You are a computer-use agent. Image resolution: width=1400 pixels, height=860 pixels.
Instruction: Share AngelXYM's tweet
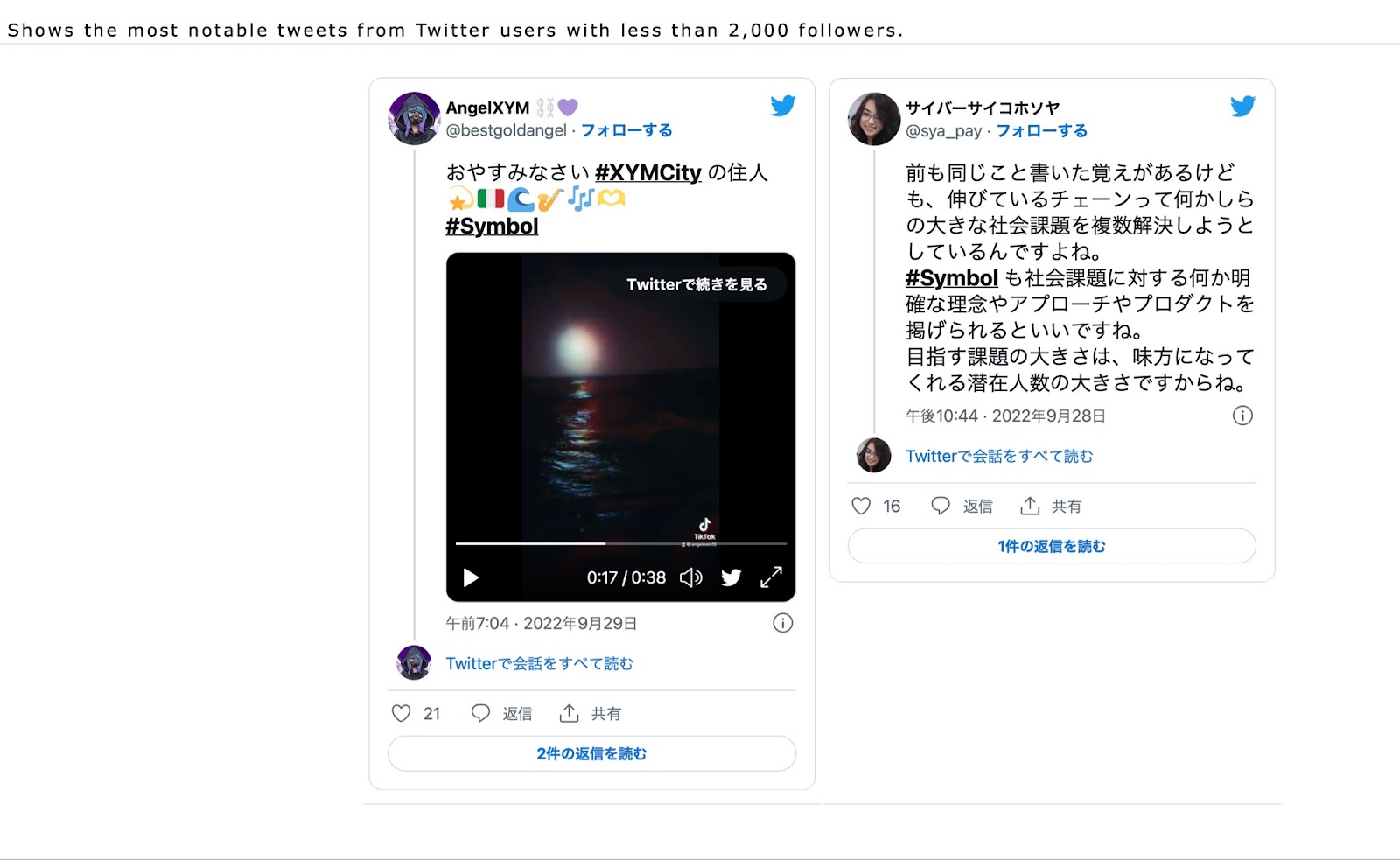[591, 713]
